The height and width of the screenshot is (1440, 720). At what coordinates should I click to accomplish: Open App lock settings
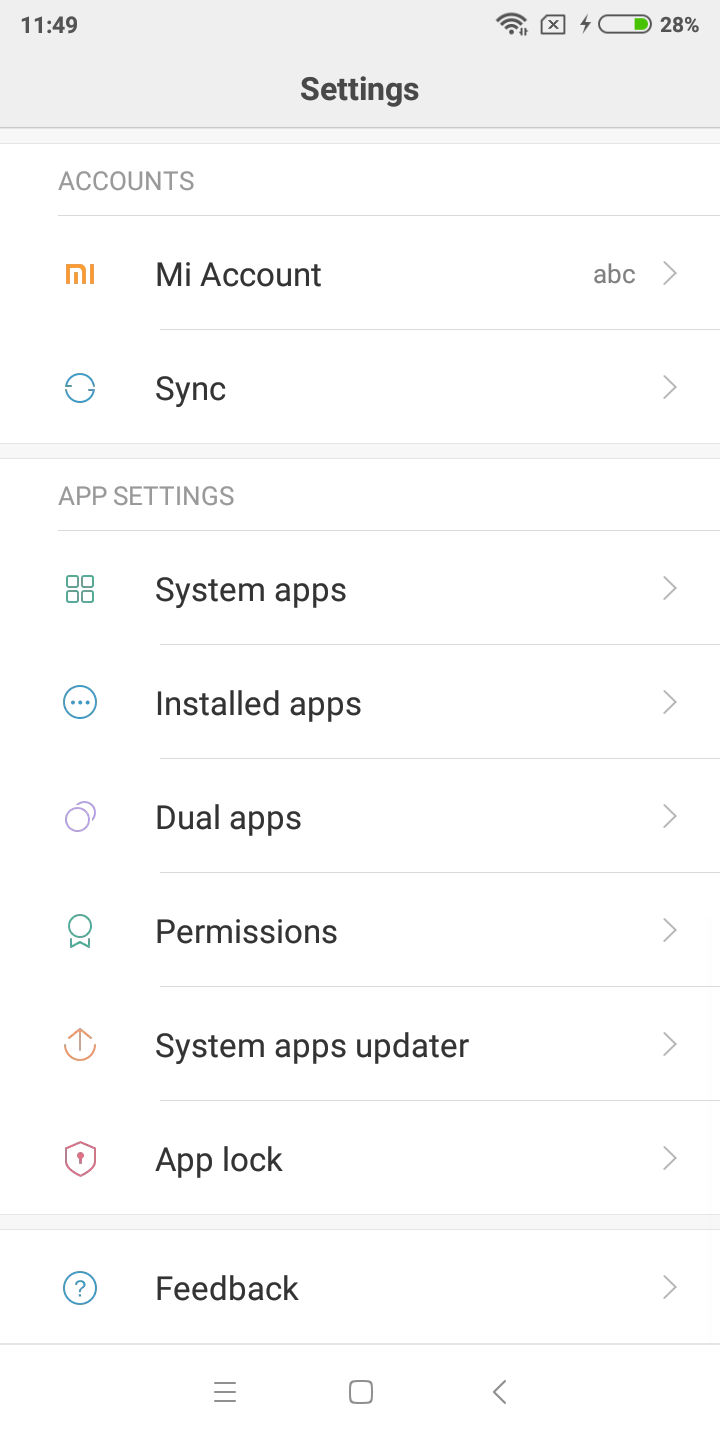click(360, 1159)
